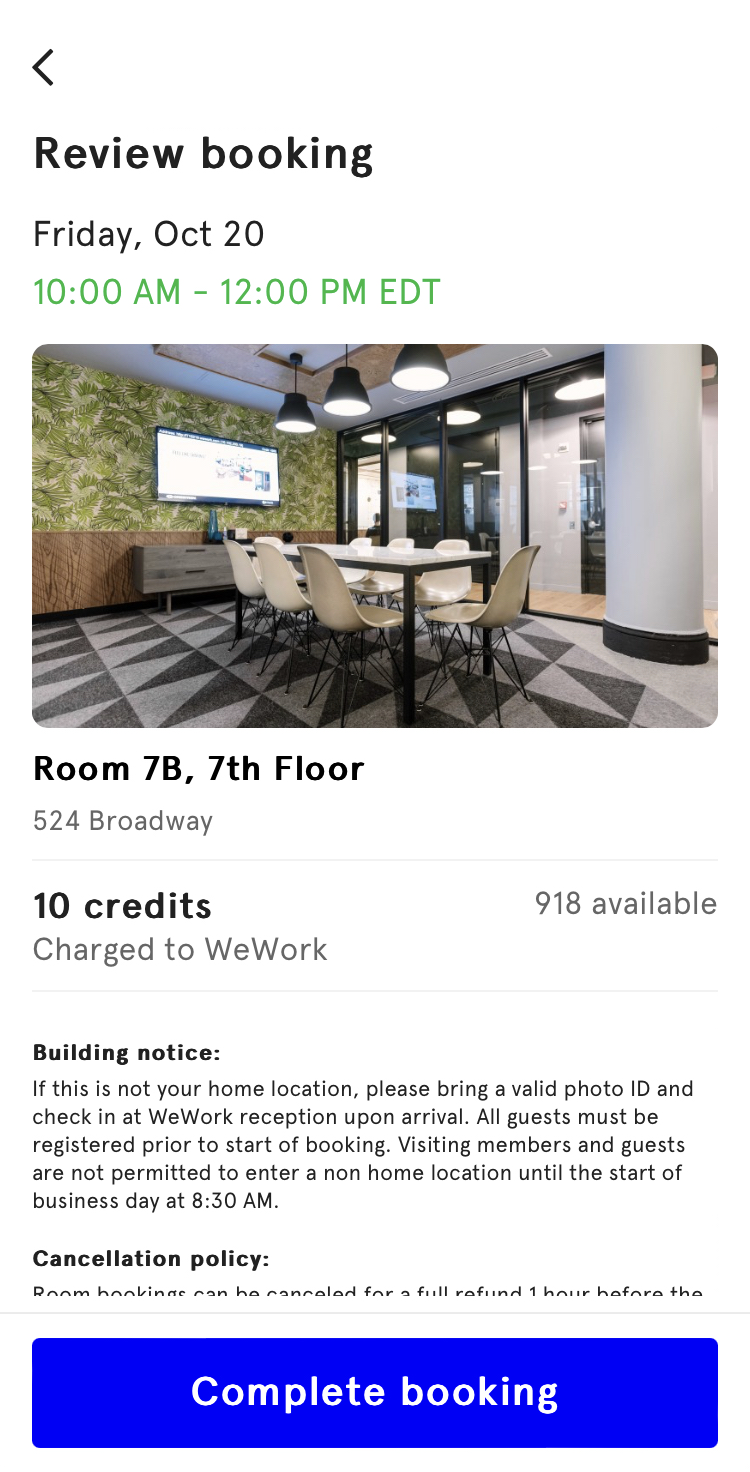Click the white area below Complete booking
The width and height of the screenshot is (750, 1472).
tap(375, 1460)
